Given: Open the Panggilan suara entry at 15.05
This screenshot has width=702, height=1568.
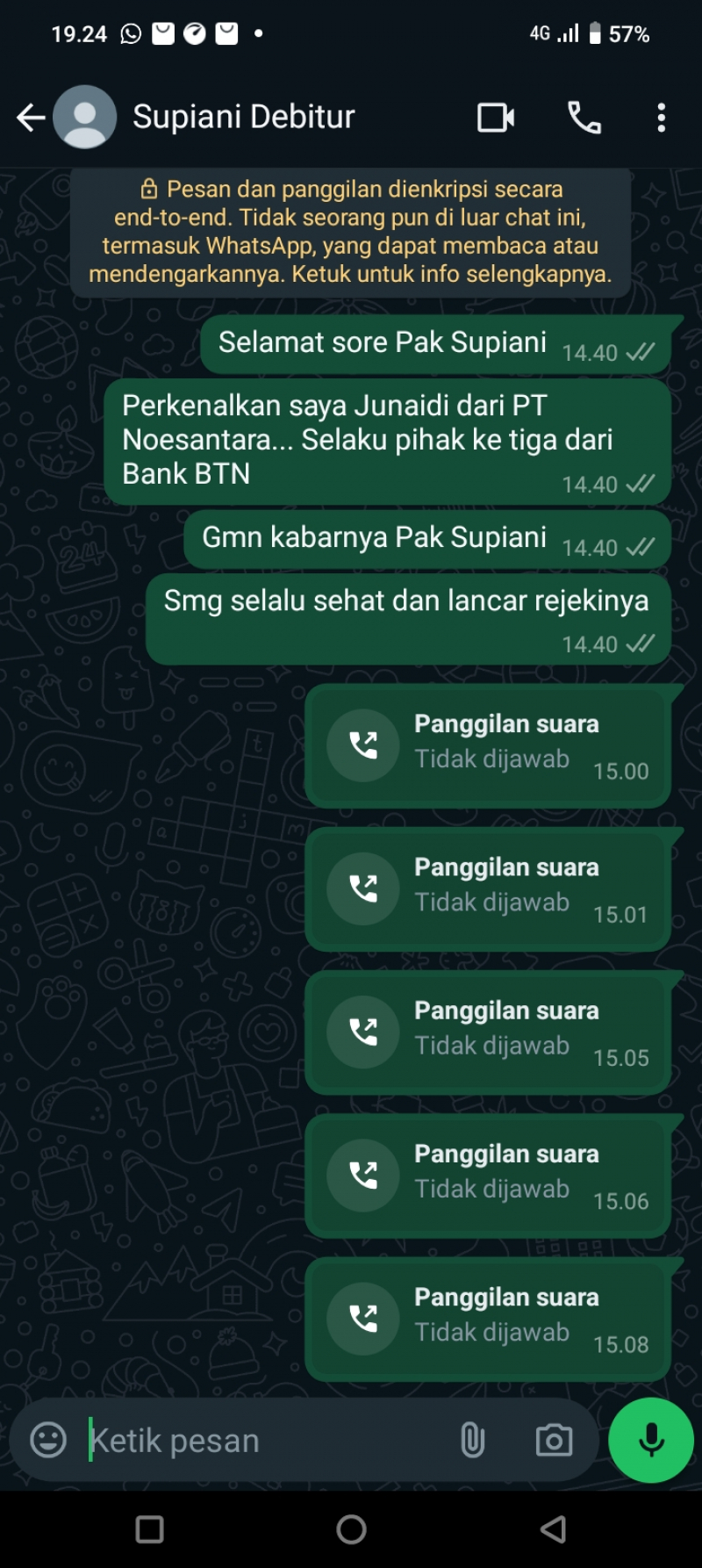Looking at the screenshot, I should 488,1032.
